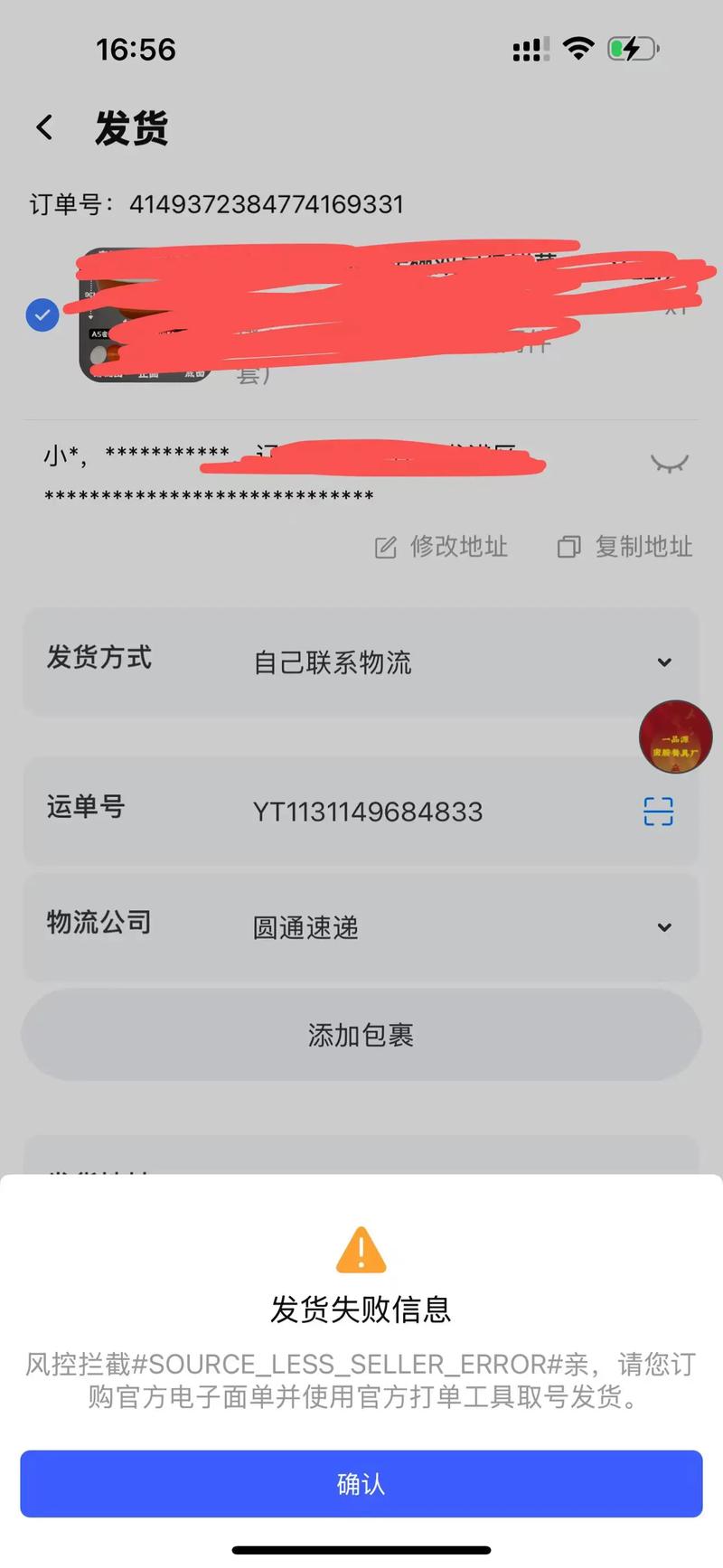
Task: Open the floating red shop badge
Action: [675, 737]
